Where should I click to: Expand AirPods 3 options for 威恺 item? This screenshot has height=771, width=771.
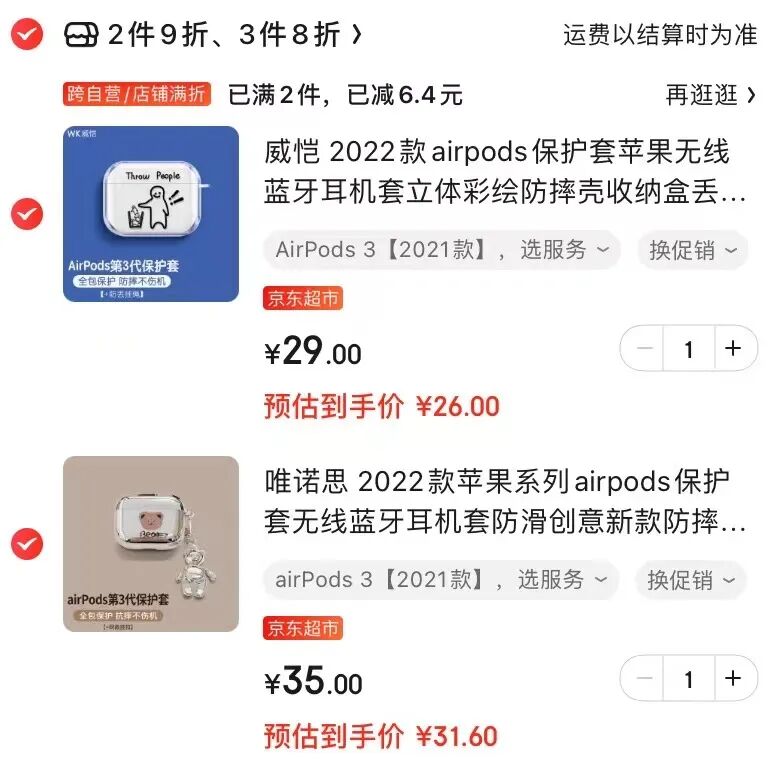442,250
